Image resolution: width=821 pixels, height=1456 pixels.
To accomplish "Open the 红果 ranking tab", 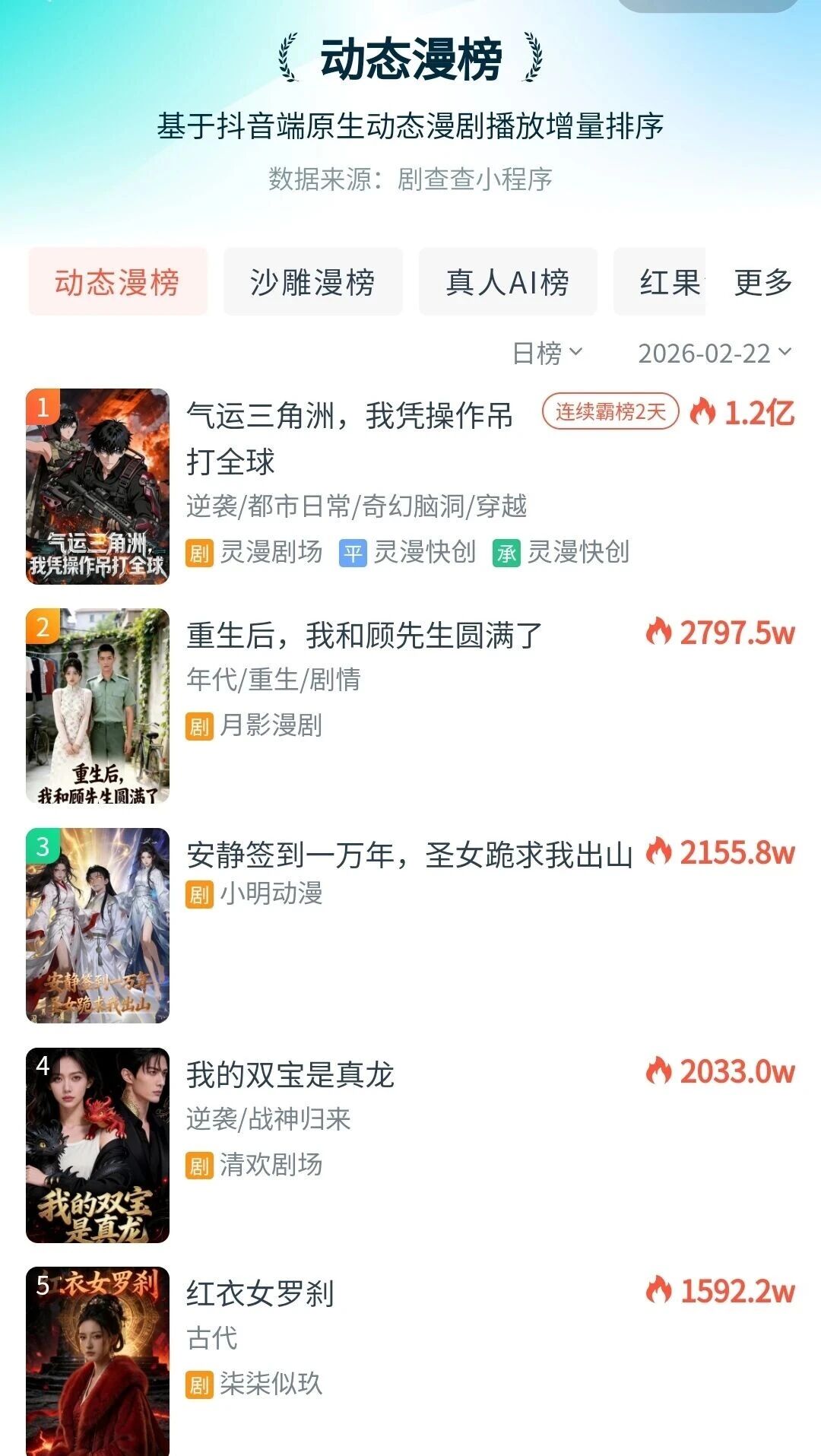I will click(661, 282).
